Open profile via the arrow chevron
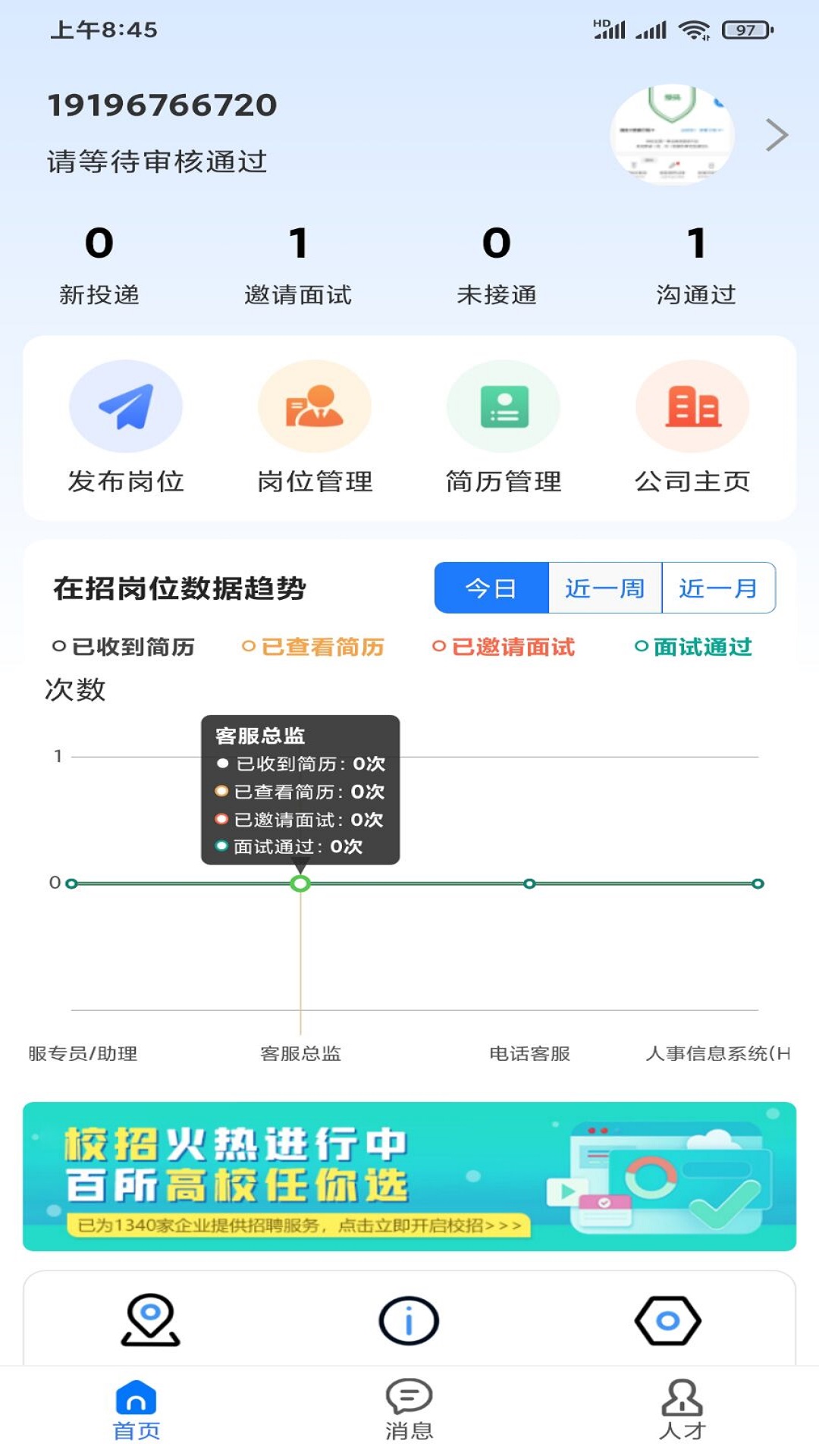Screen dimensions: 819x1456 tap(777, 135)
